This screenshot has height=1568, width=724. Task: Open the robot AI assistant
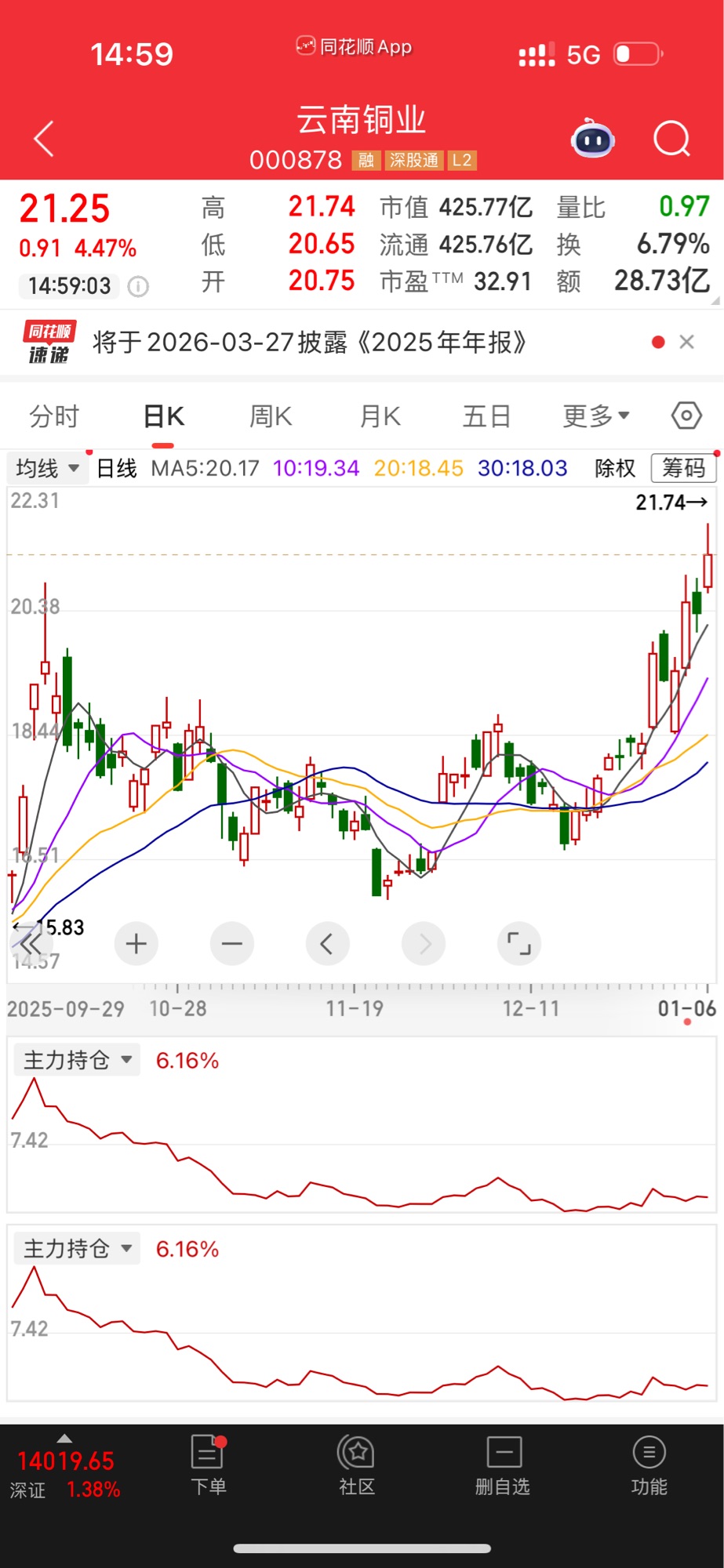(592, 140)
